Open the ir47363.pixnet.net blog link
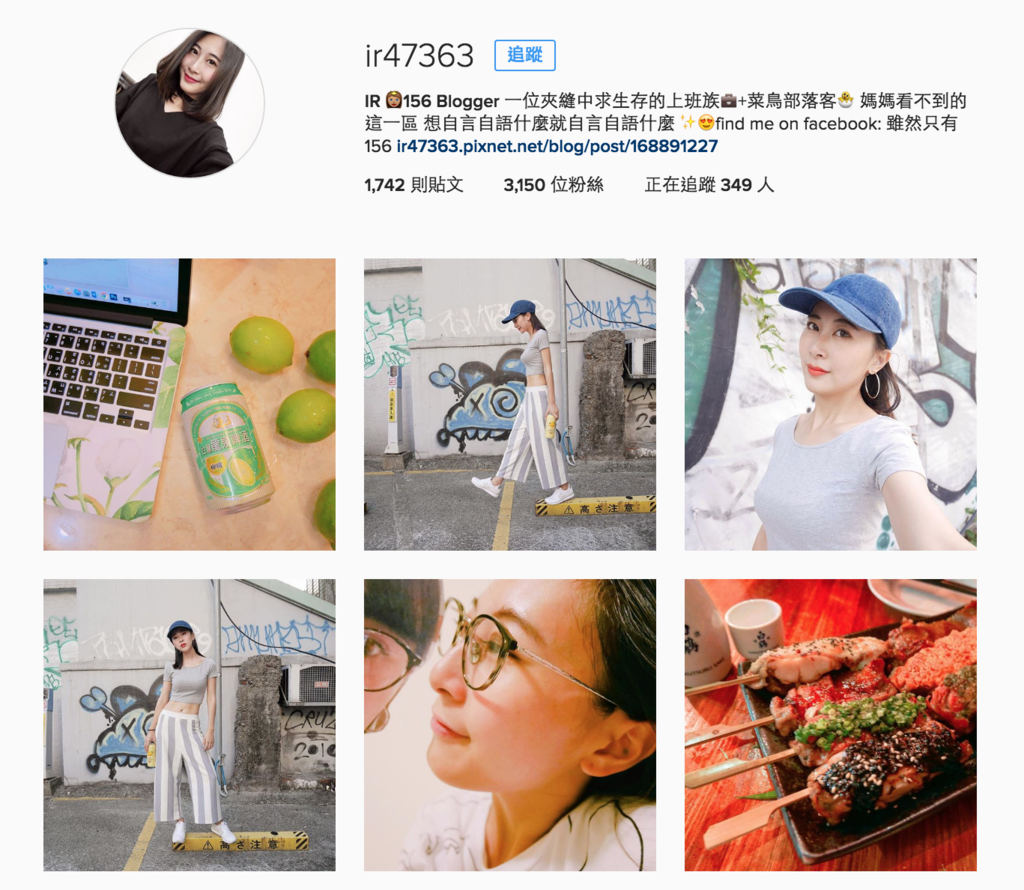Screen dimensions: 1024x890 [x=557, y=146]
